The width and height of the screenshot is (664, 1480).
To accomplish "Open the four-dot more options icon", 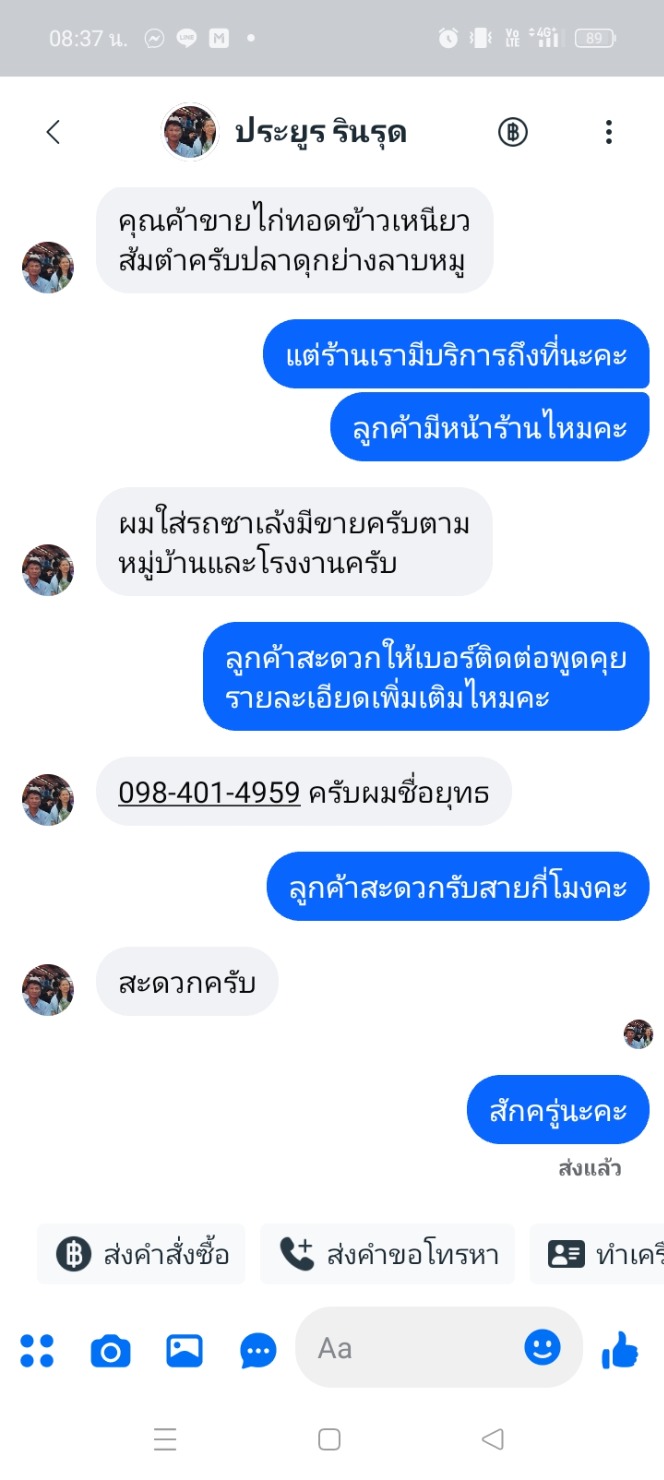I will pyautogui.click(x=37, y=1350).
